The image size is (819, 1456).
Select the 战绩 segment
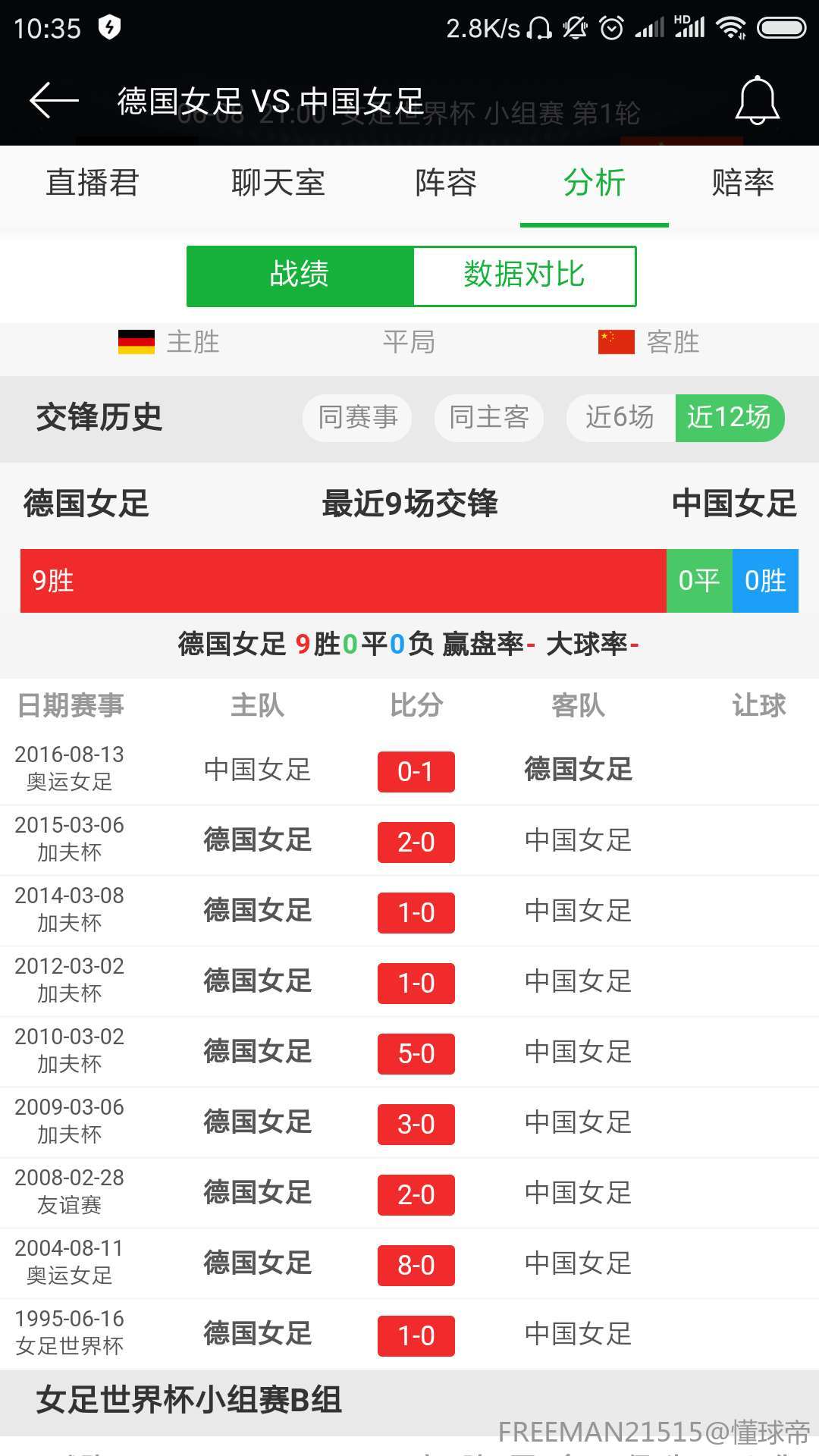pos(300,276)
